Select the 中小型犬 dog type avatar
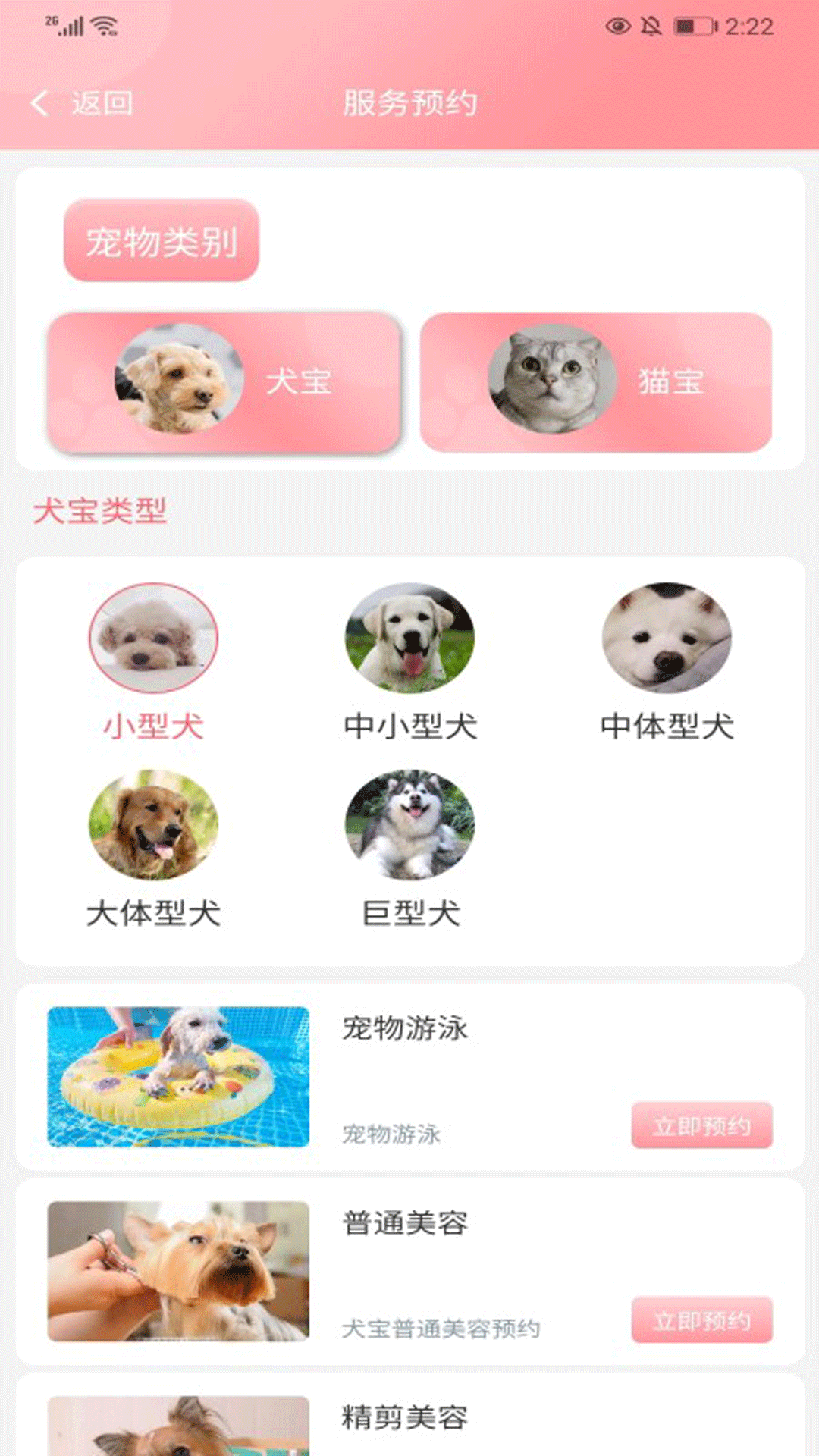 coord(409,639)
